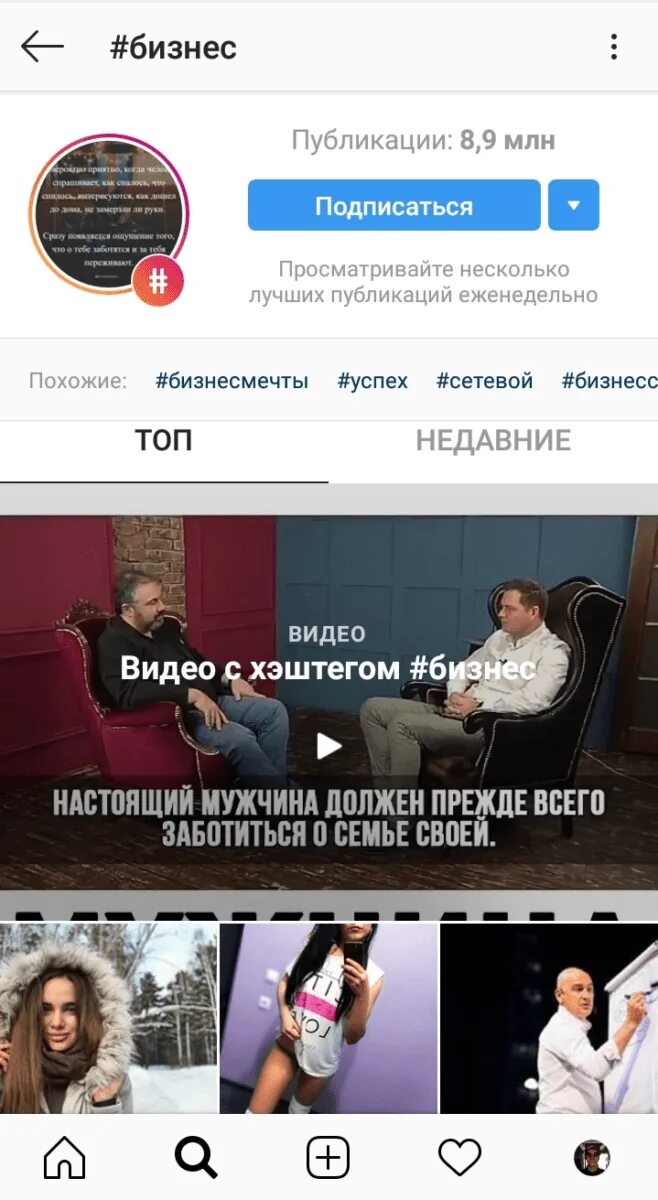Create a new post with plus icon

pyautogui.click(x=328, y=1158)
